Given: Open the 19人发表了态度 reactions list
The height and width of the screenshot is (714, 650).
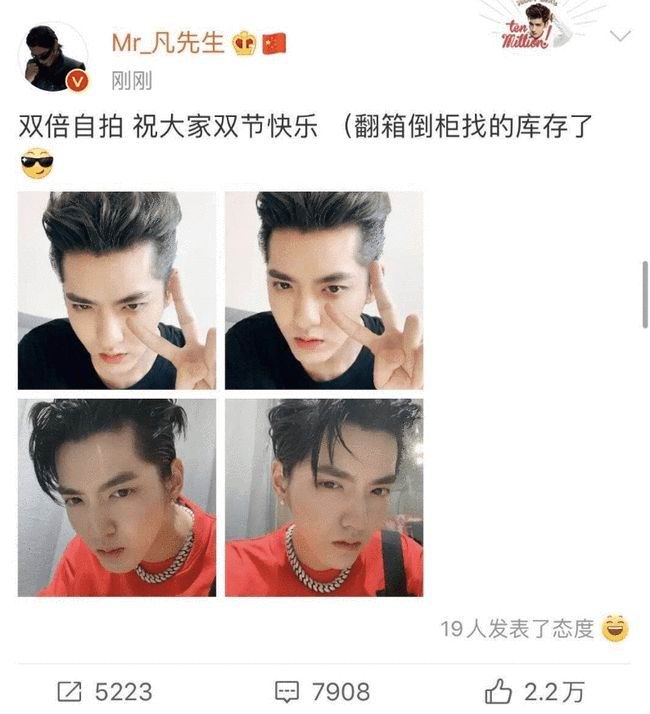Looking at the screenshot, I should (517, 629).
